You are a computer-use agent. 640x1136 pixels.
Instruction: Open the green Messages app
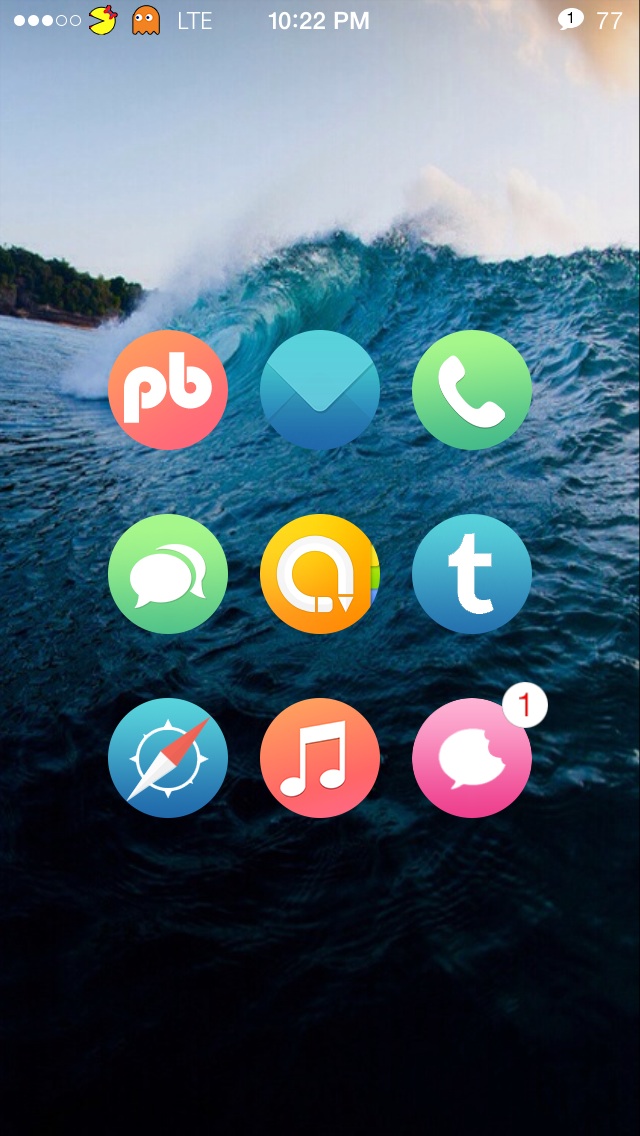(167, 574)
